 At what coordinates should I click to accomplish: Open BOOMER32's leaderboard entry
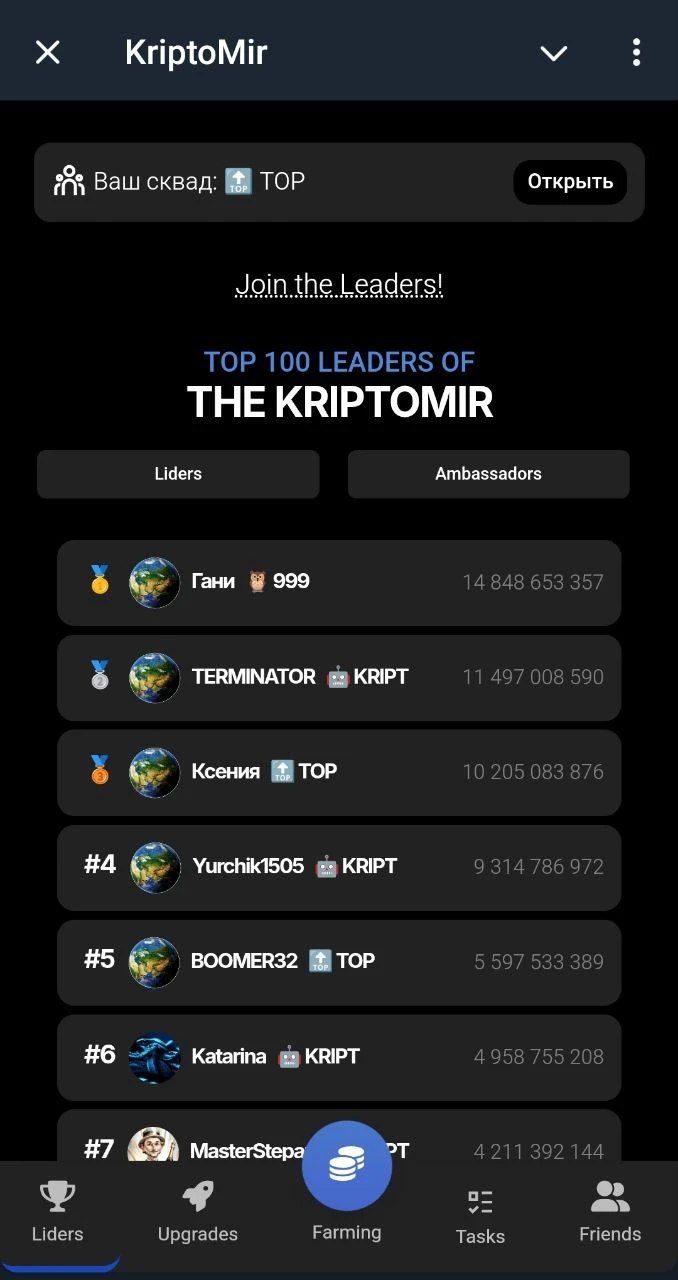(x=339, y=962)
